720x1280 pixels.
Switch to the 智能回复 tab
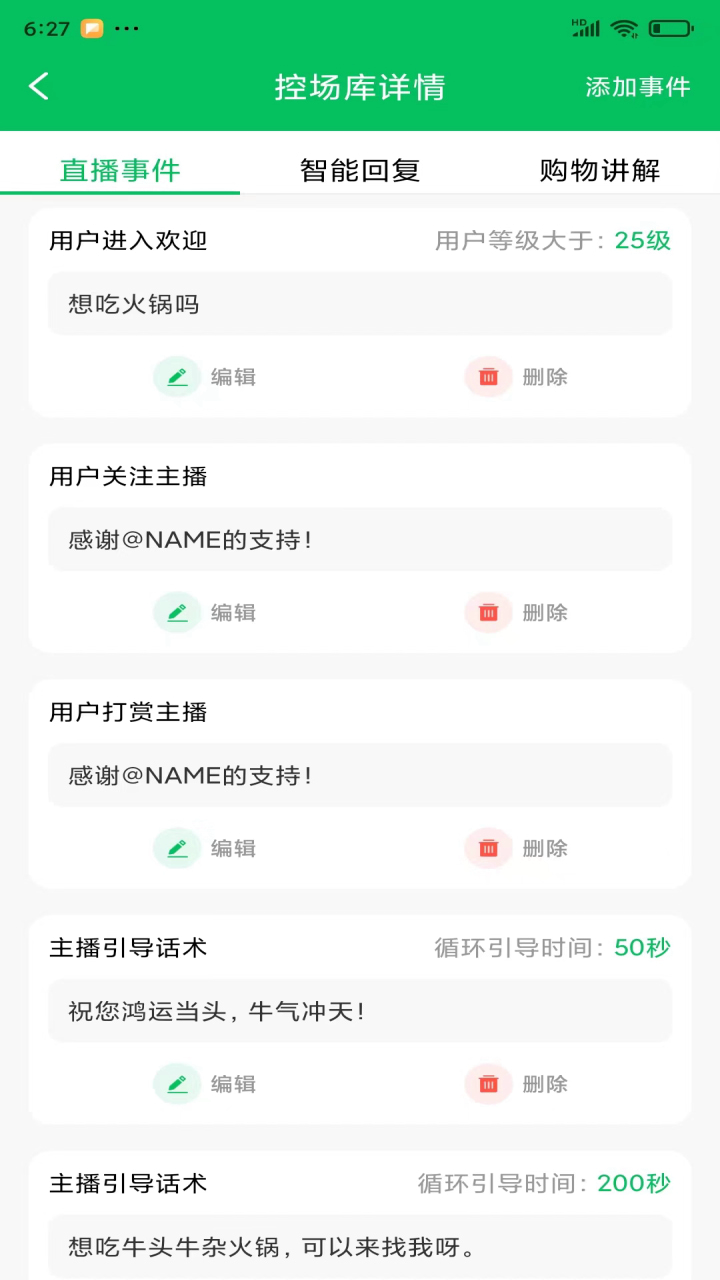pos(359,170)
